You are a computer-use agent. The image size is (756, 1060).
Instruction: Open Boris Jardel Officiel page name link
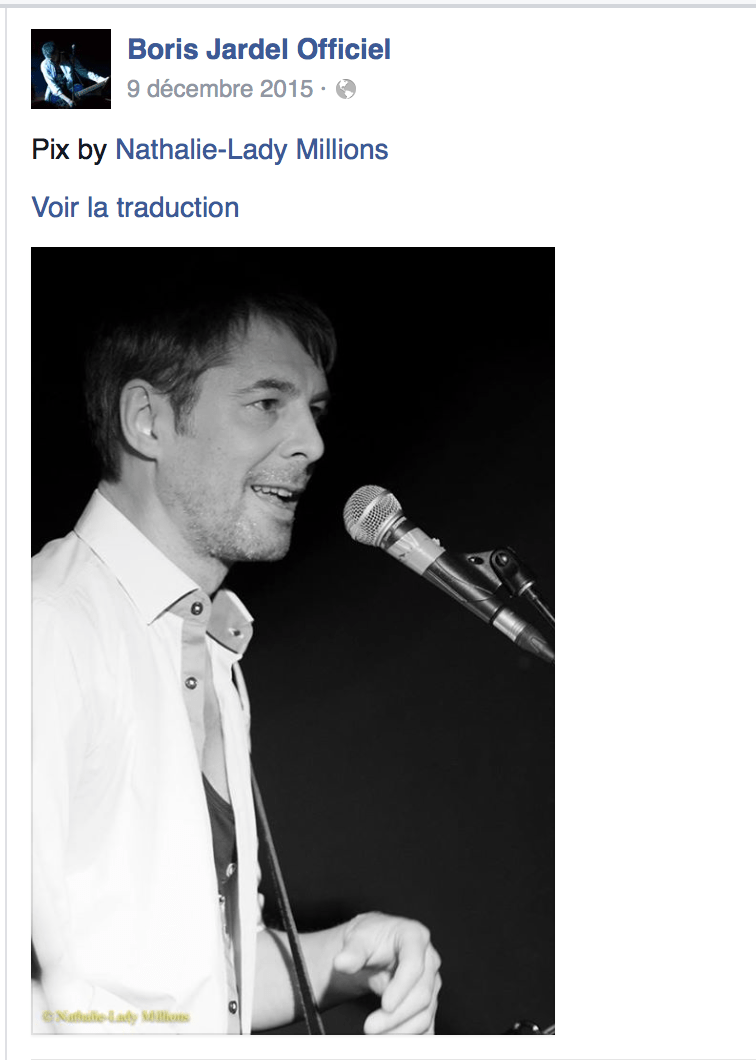(x=259, y=49)
